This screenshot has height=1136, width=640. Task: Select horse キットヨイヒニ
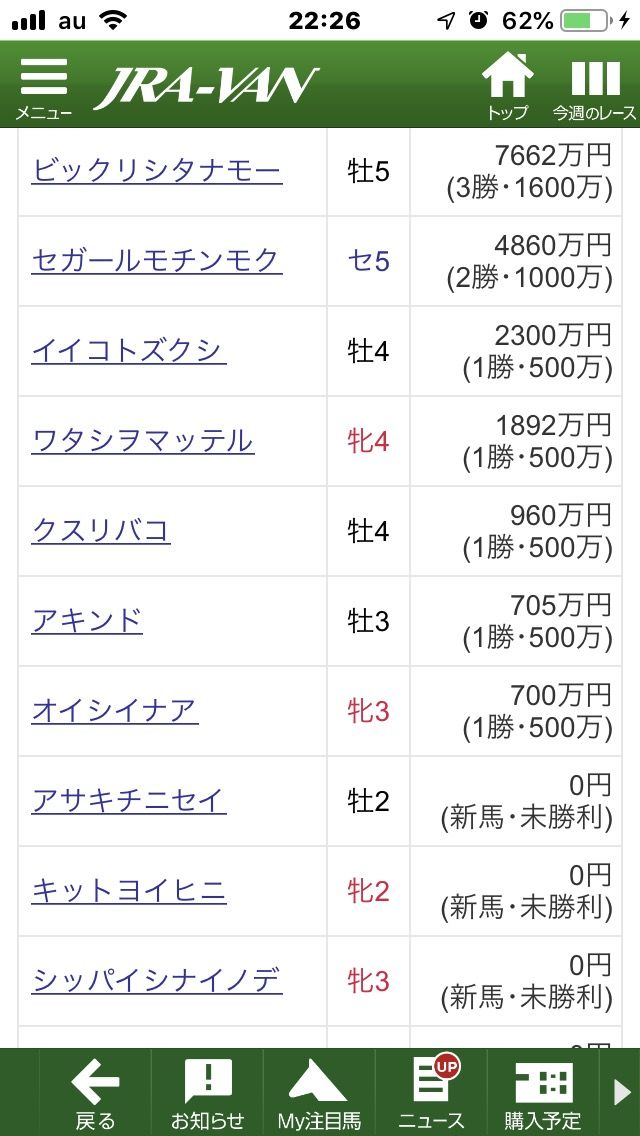pyautogui.click(x=129, y=890)
